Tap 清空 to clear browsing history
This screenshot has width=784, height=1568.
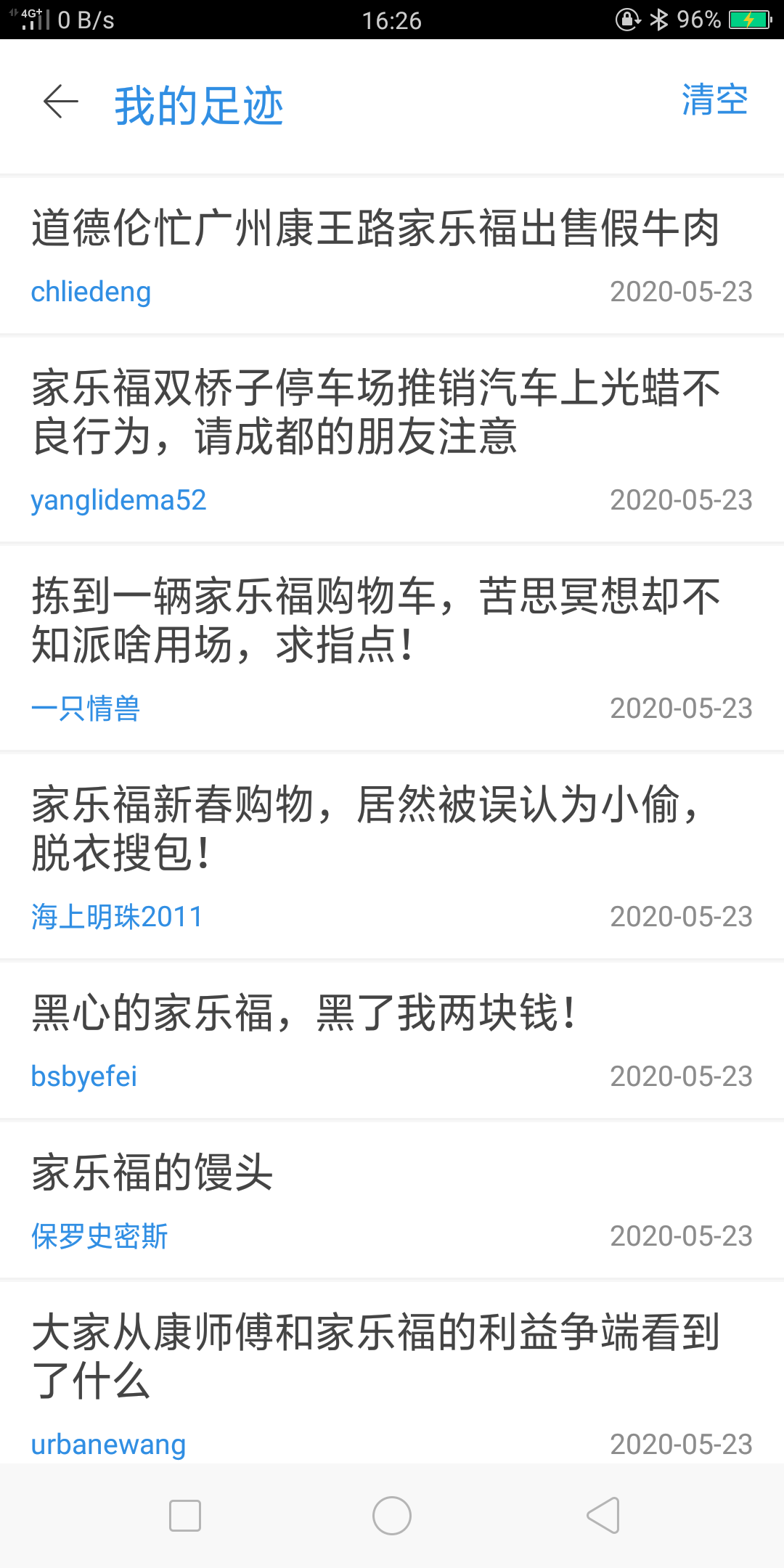point(714,100)
